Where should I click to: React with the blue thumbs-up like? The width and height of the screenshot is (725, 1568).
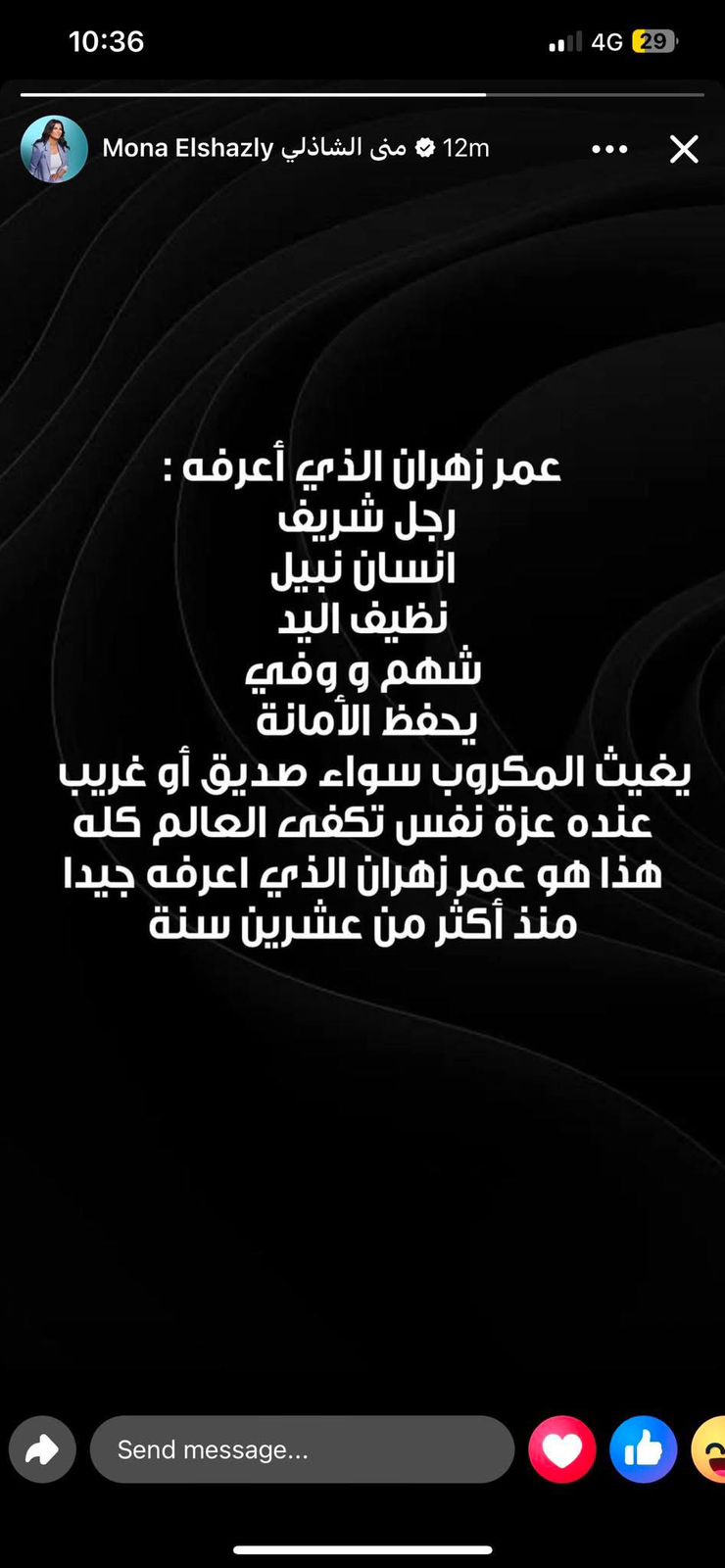pyautogui.click(x=643, y=1449)
